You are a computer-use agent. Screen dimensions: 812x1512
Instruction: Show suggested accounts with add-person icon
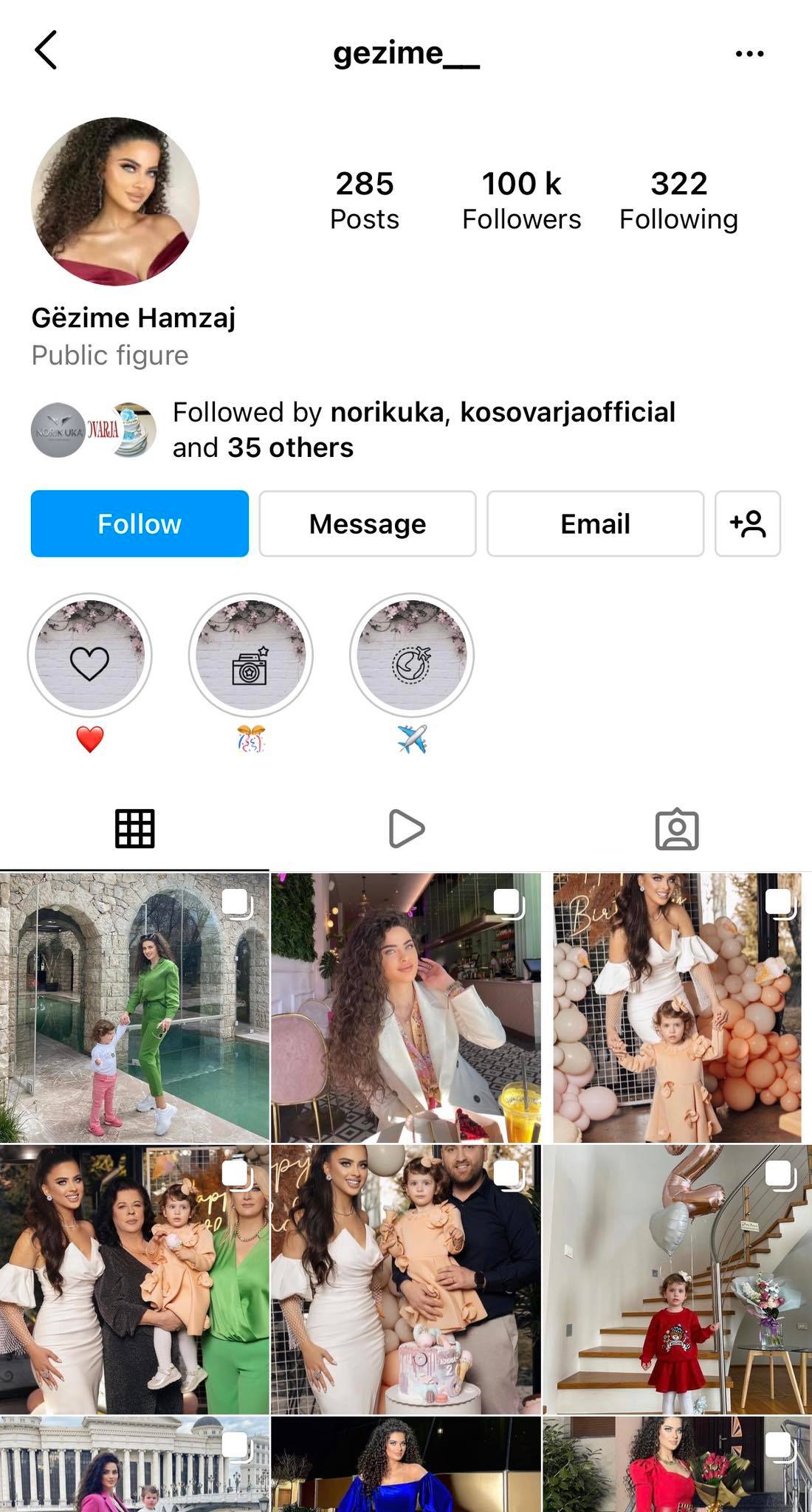point(747,523)
